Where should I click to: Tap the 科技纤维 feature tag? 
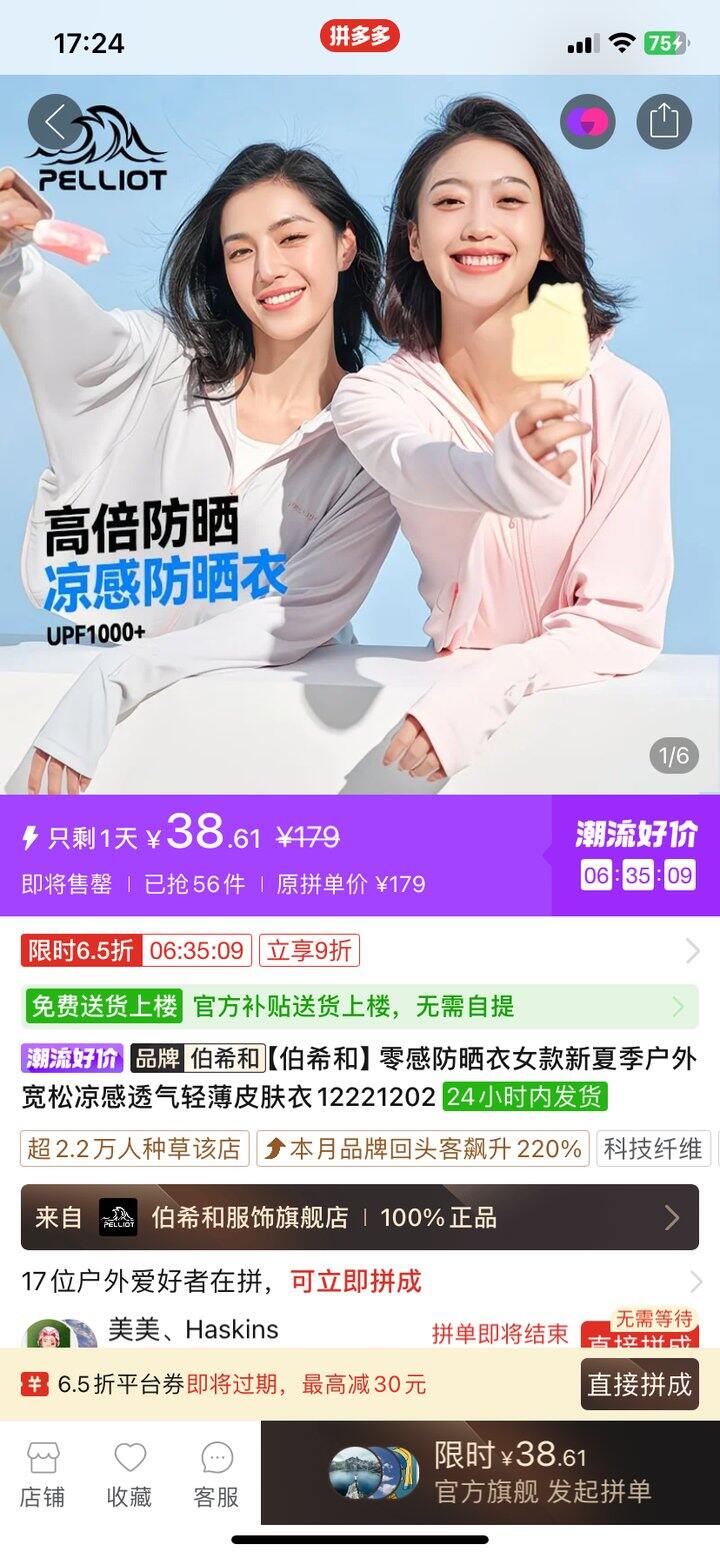[654, 1149]
